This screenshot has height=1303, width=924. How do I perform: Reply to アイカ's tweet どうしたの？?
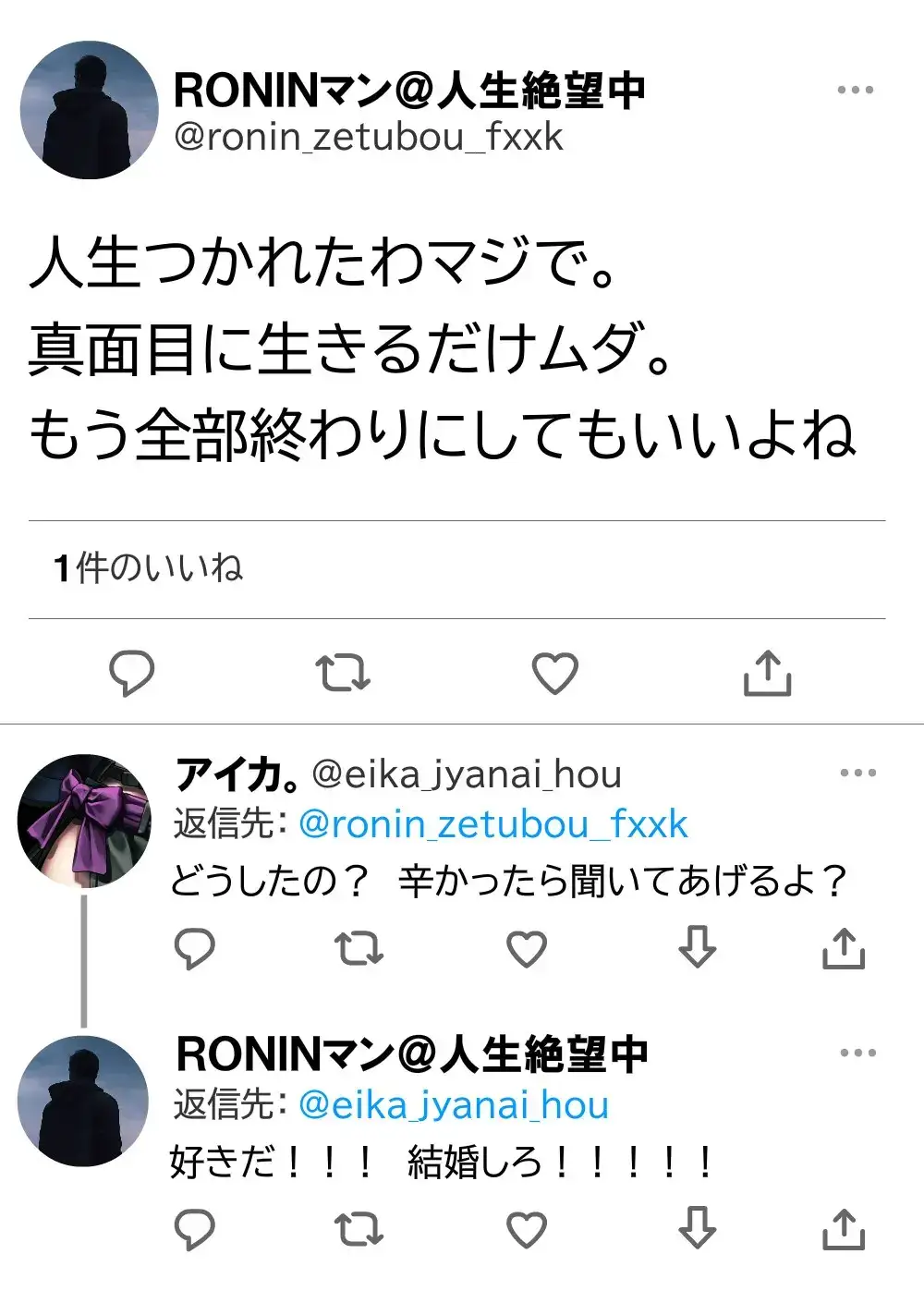click(194, 948)
